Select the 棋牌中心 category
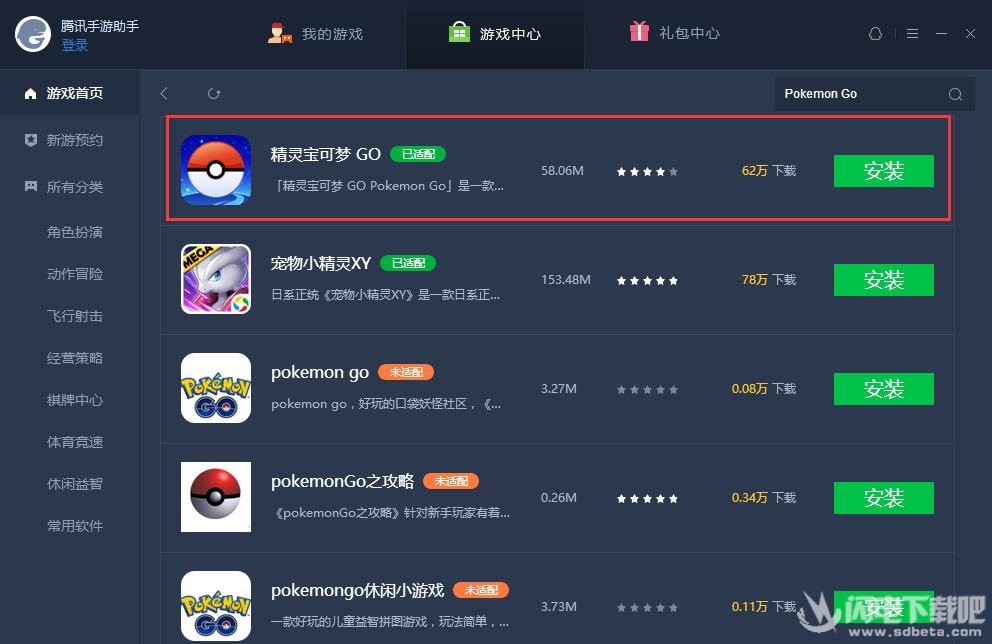 [75, 400]
